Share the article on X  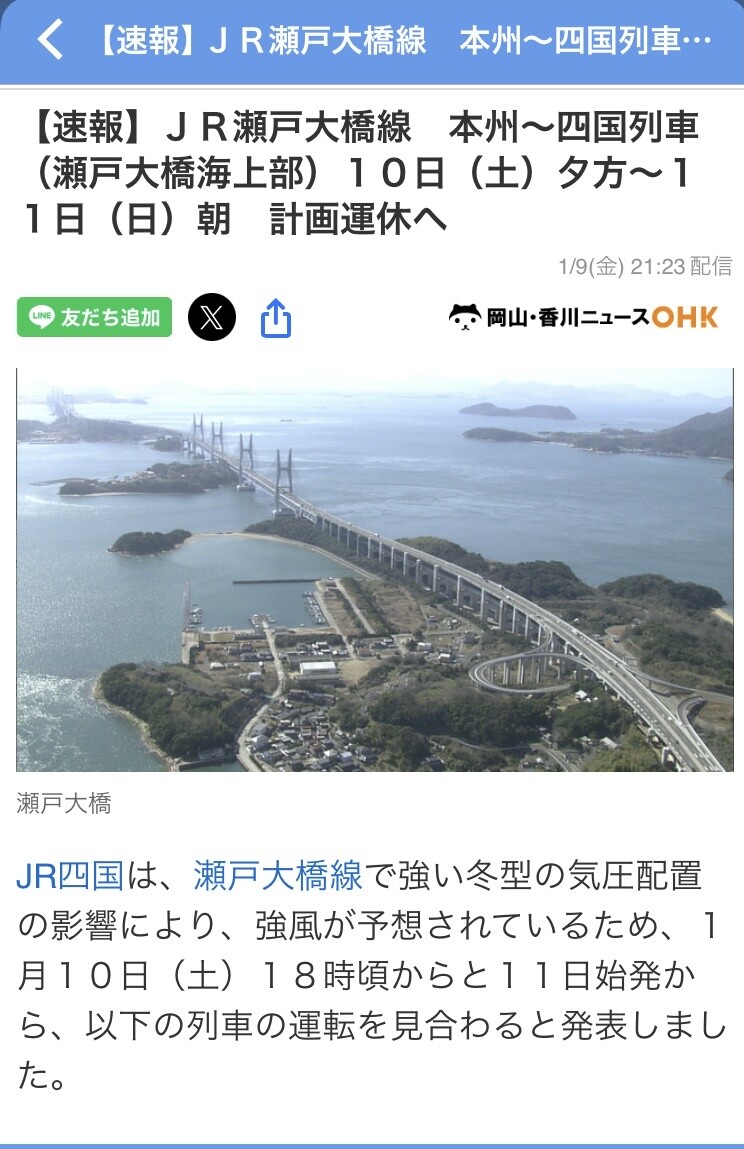212,317
